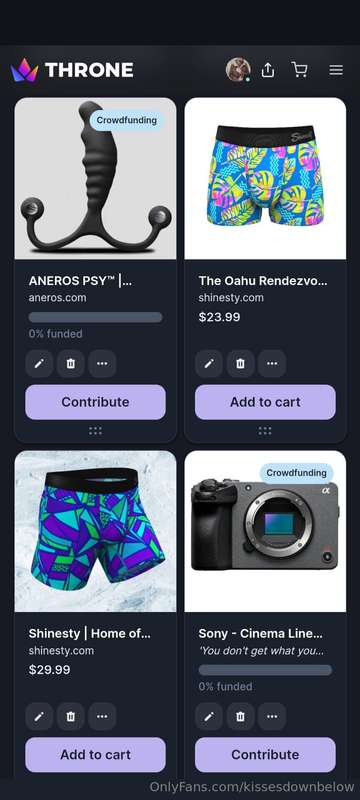Delete the ANEROS PSY item
The image size is (360, 800).
pyautogui.click(x=71, y=363)
